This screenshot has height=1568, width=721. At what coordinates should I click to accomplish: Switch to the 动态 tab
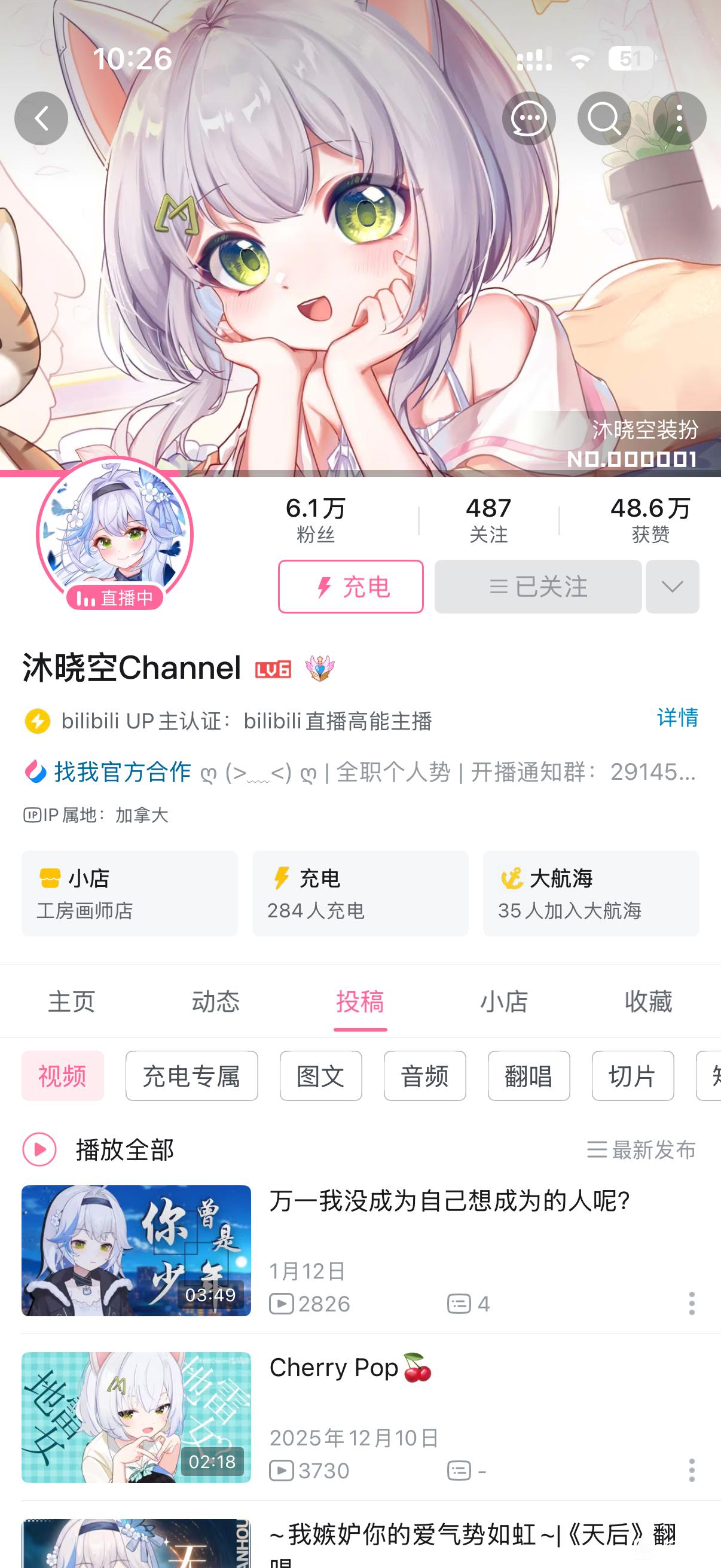click(215, 1001)
